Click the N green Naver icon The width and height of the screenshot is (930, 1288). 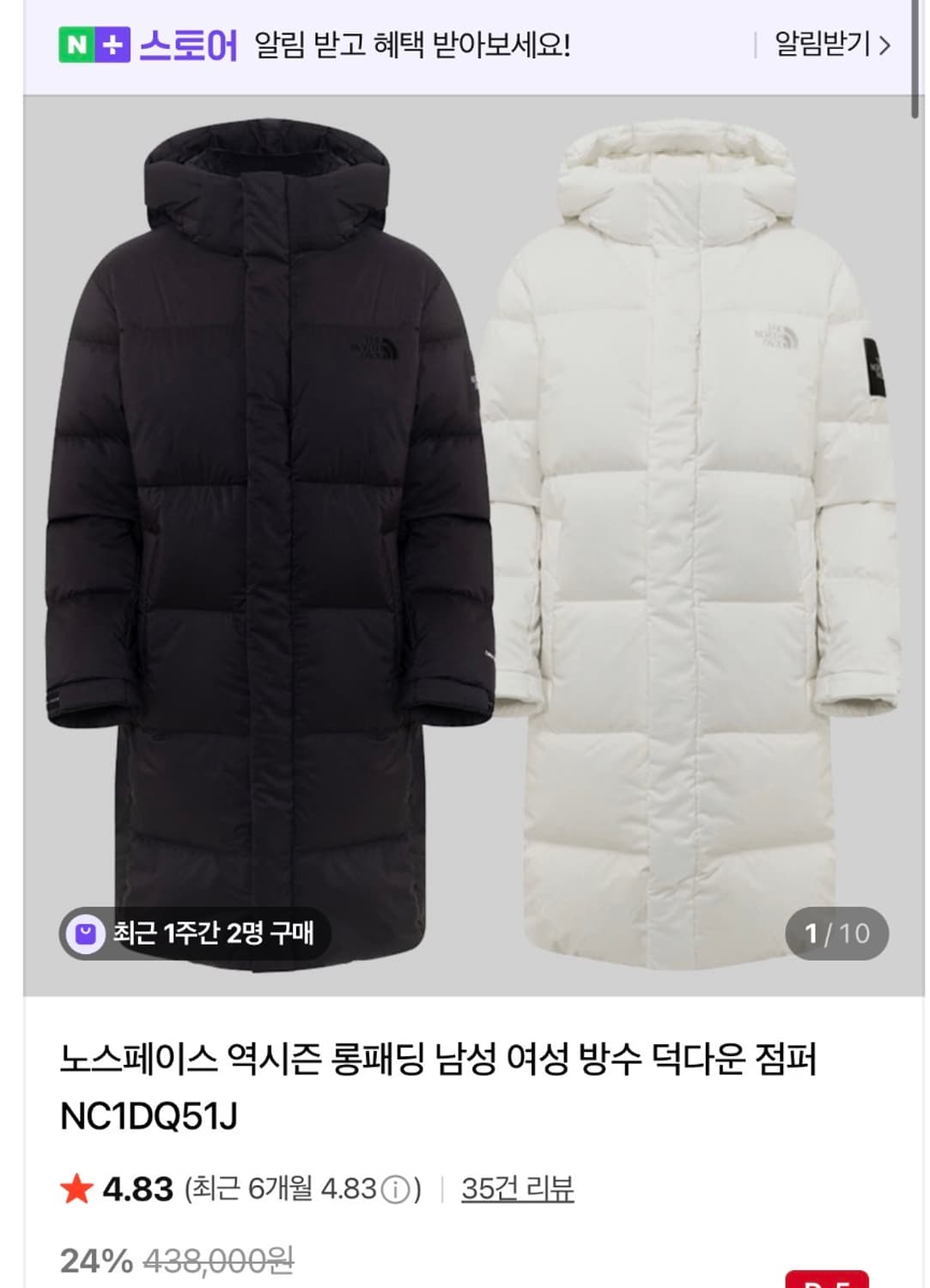click(x=76, y=41)
